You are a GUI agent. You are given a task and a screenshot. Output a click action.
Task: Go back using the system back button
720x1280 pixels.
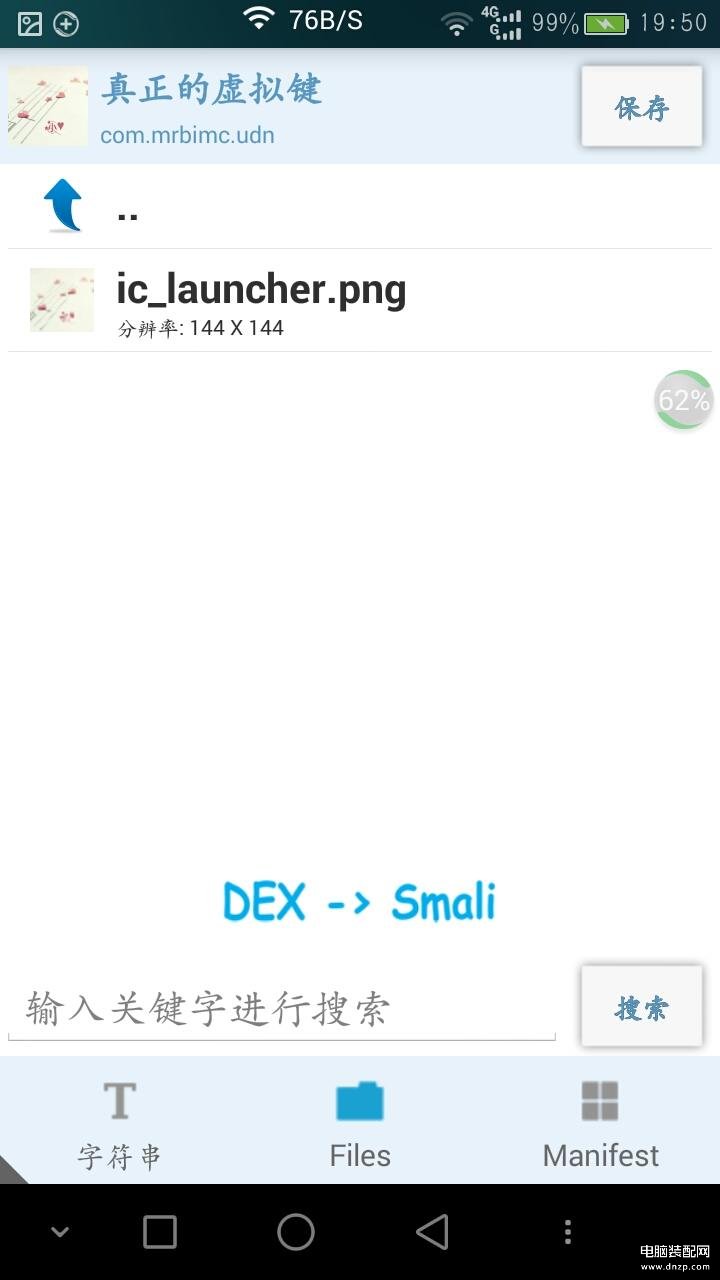point(432,1232)
